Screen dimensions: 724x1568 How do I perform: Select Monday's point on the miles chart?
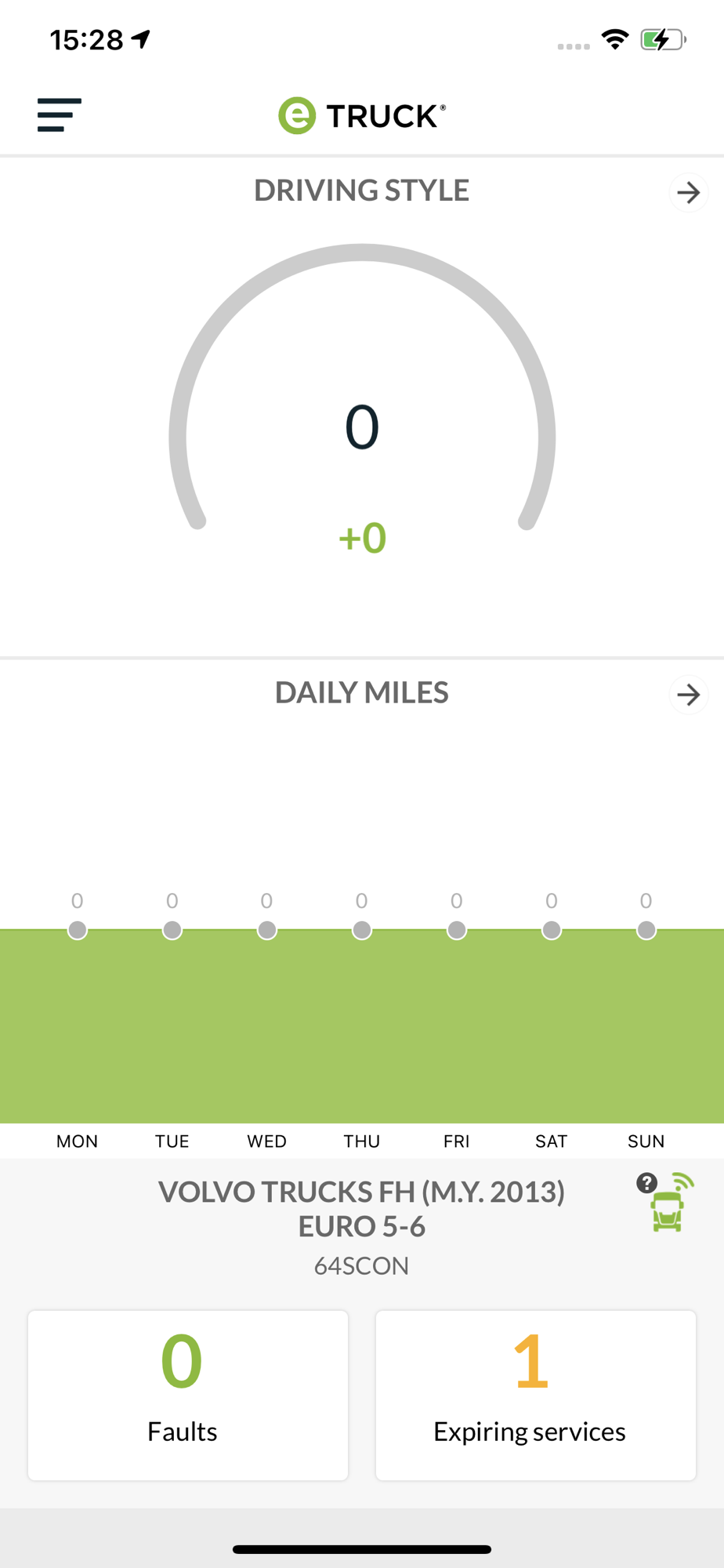[x=77, y=930]
